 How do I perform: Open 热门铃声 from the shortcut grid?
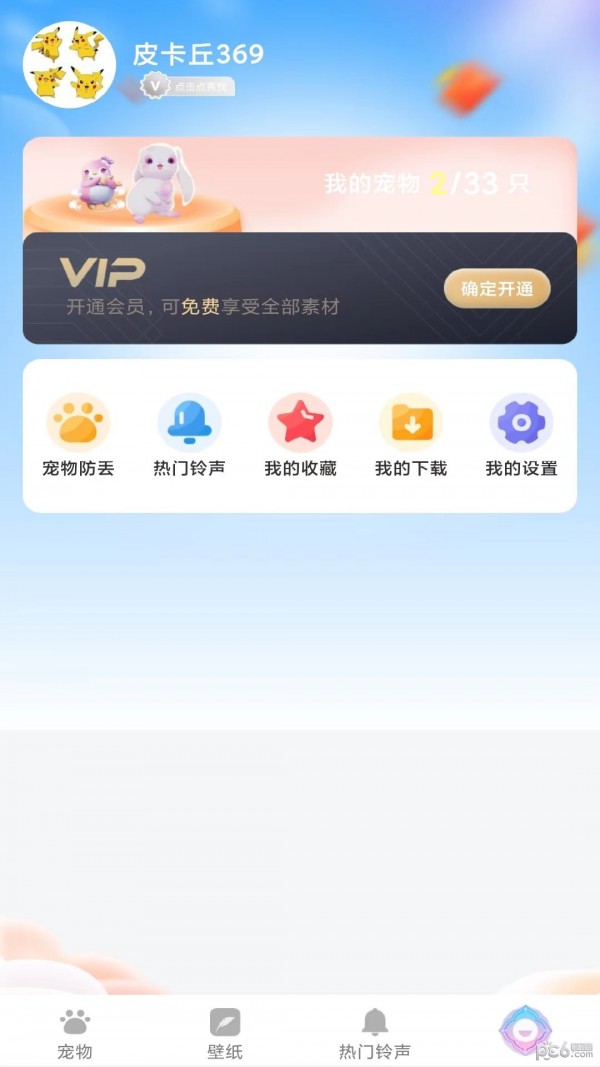(189, 435)
